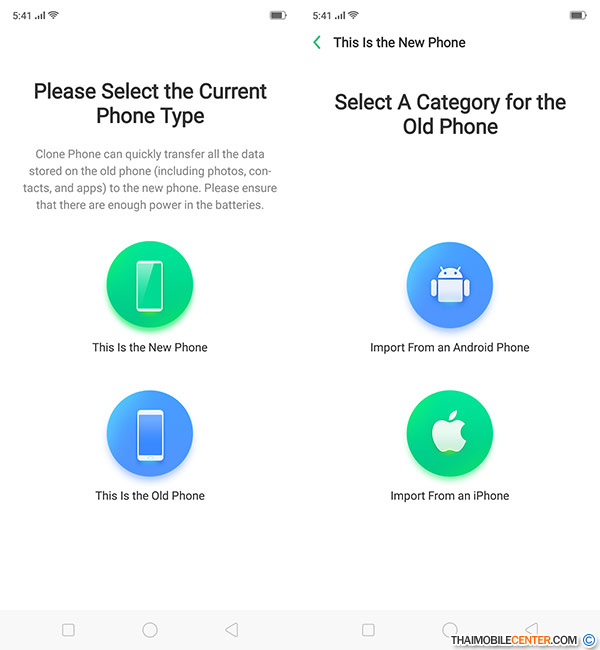Screen dimensions: 600x650
Task: Import from an Android phone
Action: 449,287
